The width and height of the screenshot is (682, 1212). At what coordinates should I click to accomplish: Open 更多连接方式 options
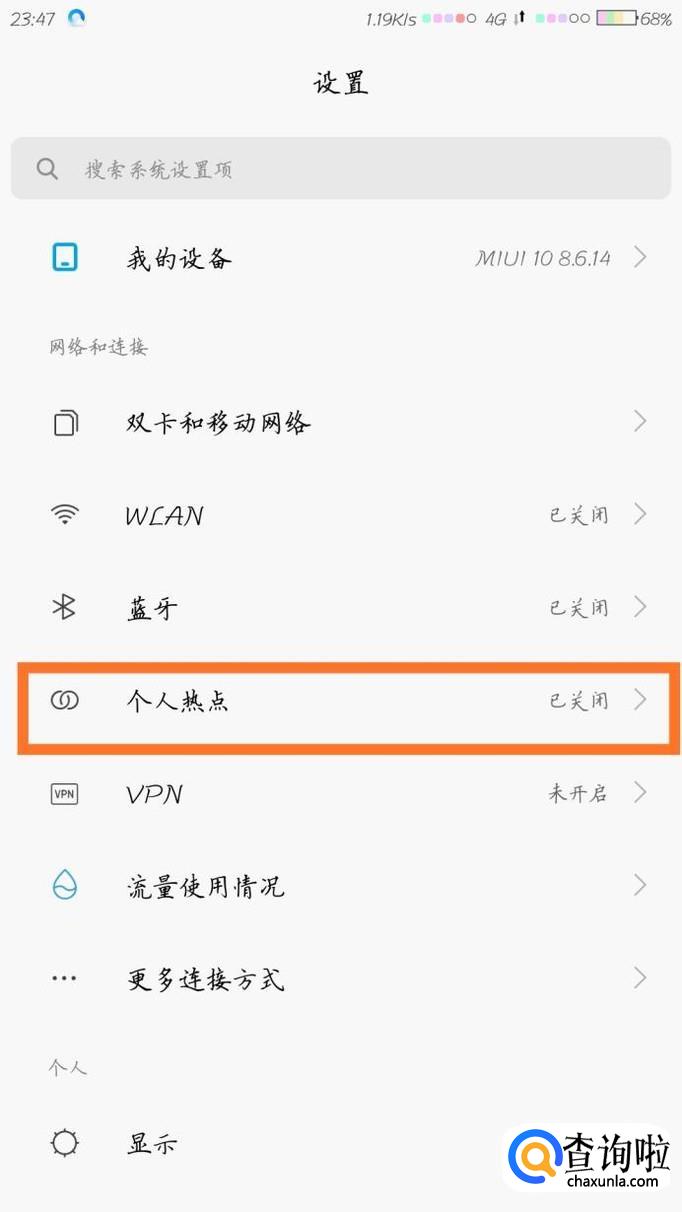[x=340, y=978]
